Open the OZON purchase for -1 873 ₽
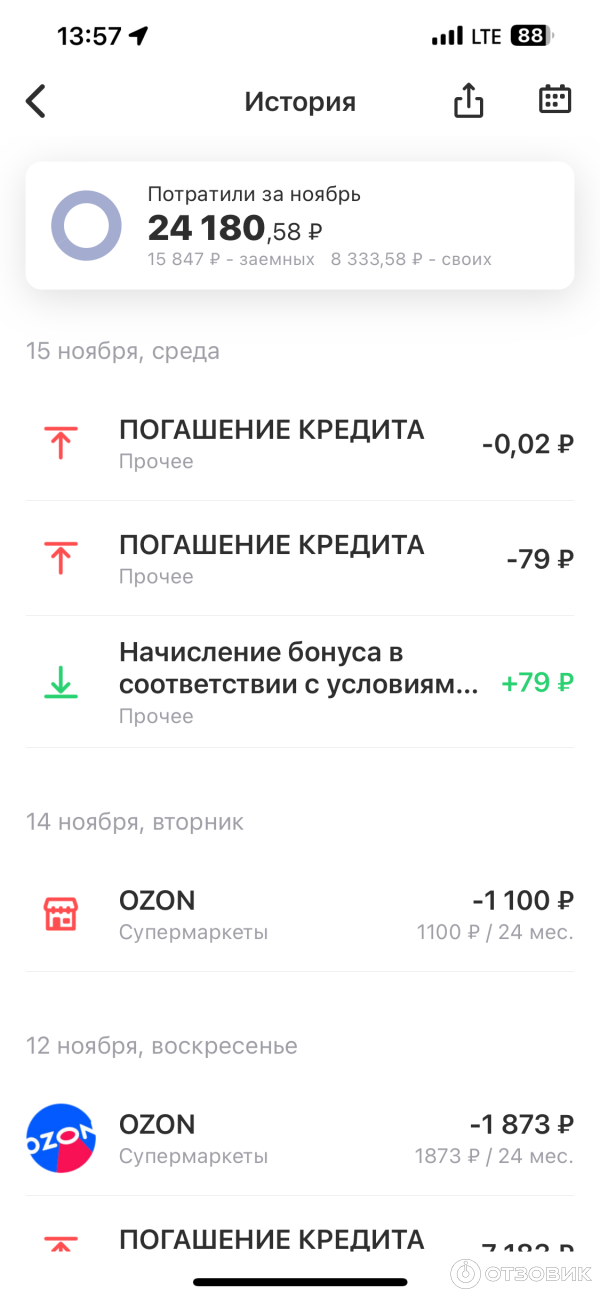This screenshot has width=600, height=1299. point(300,1138)
